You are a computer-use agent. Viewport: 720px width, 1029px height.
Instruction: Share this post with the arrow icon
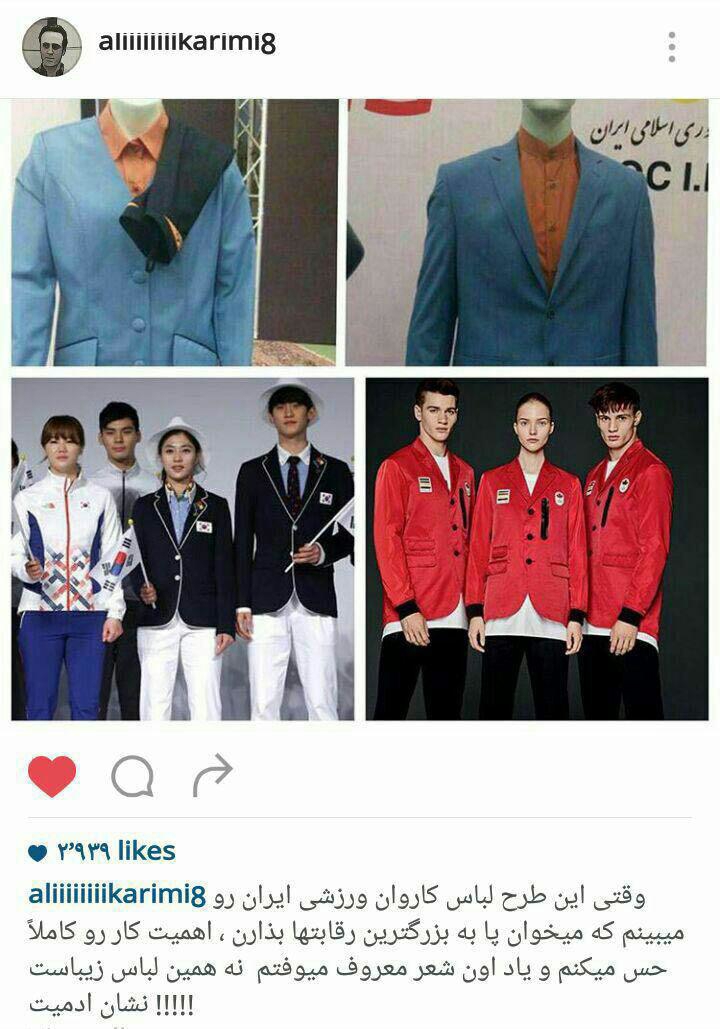point(211,774)
